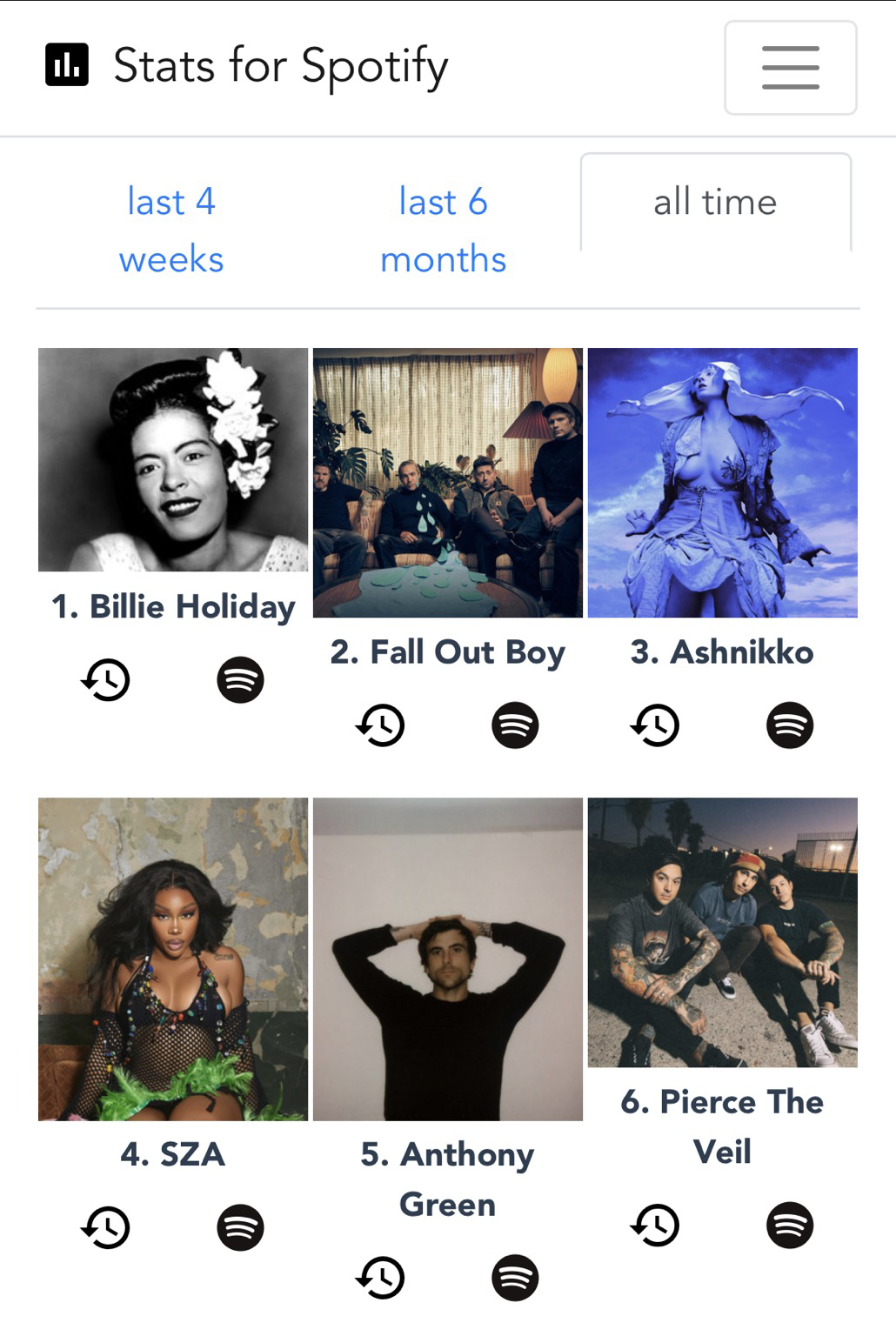896x1336 pixels.
Task: Open Ashnikko in Spotify
Action: (x=790, y=725)
